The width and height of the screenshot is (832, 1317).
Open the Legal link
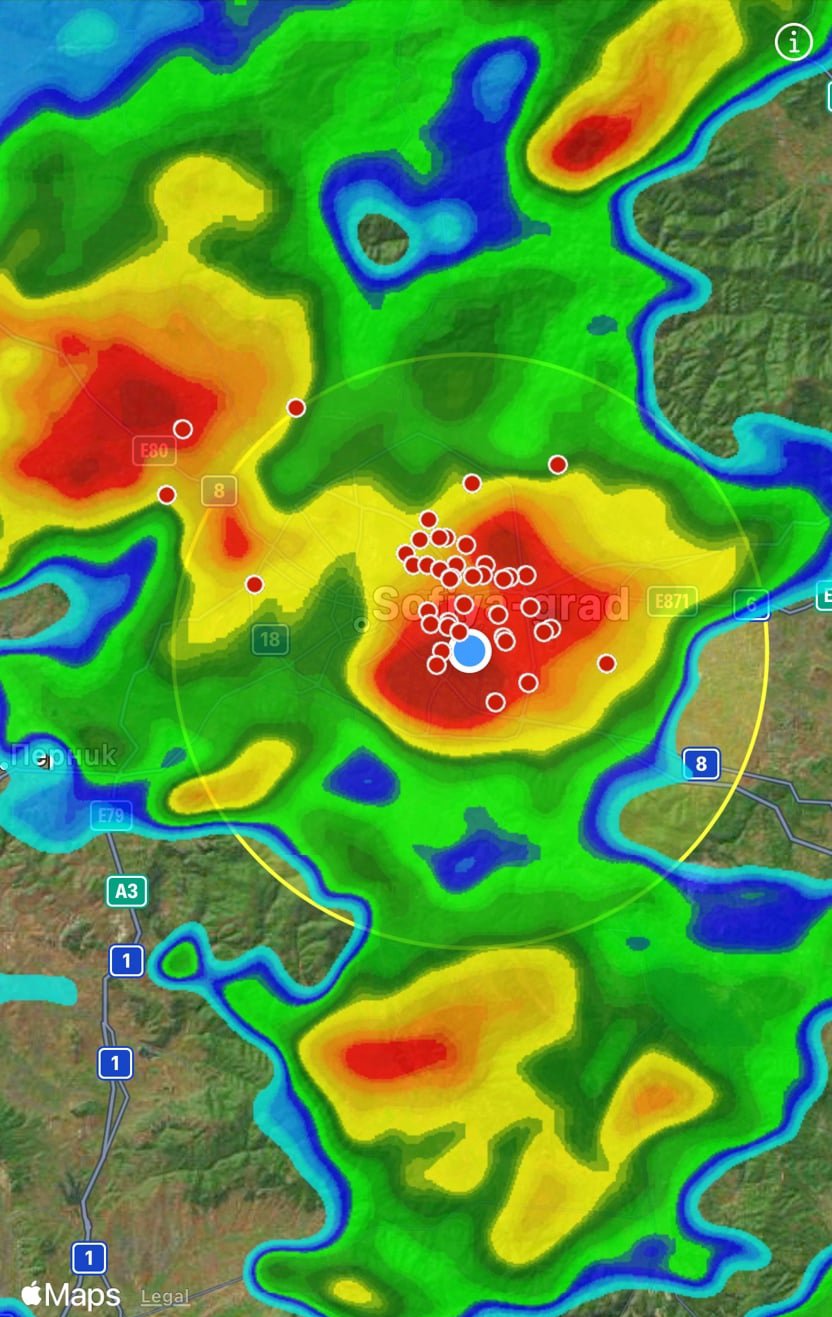coord(165,1297)
